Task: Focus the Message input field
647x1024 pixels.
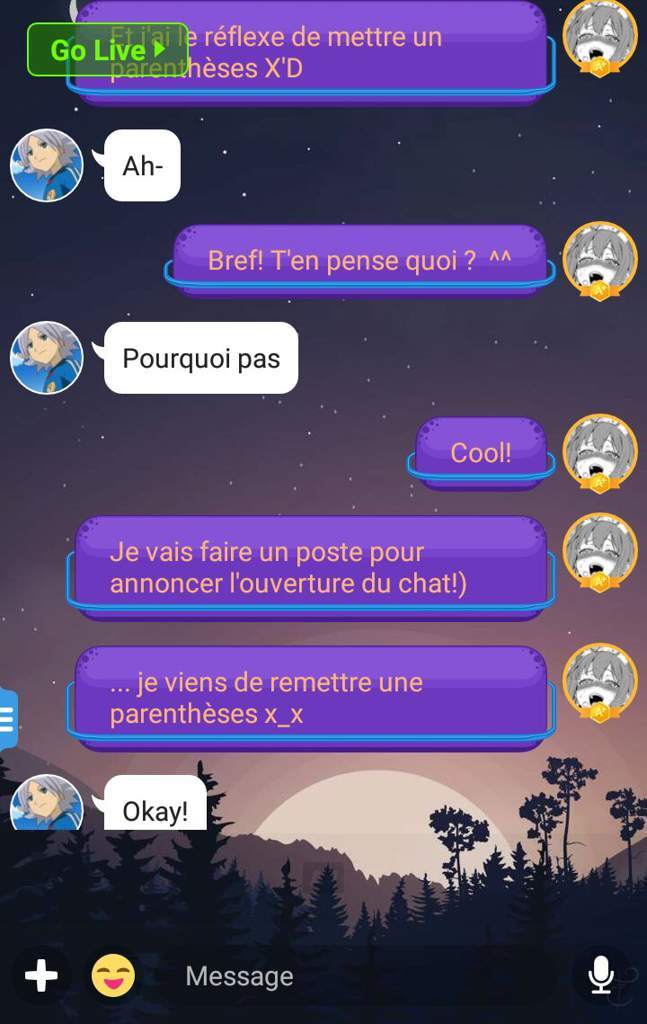Action: [x=370, y=975]
